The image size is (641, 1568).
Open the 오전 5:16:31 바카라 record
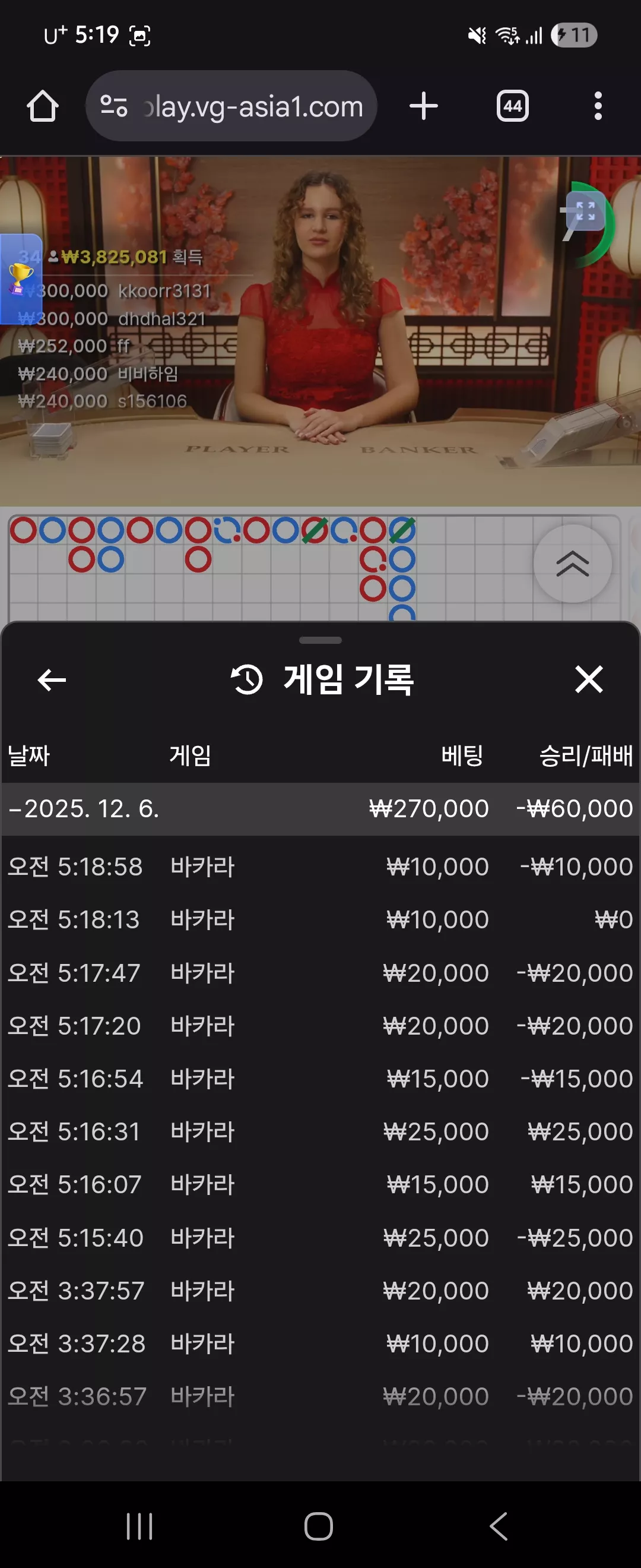pos(320,1131)
